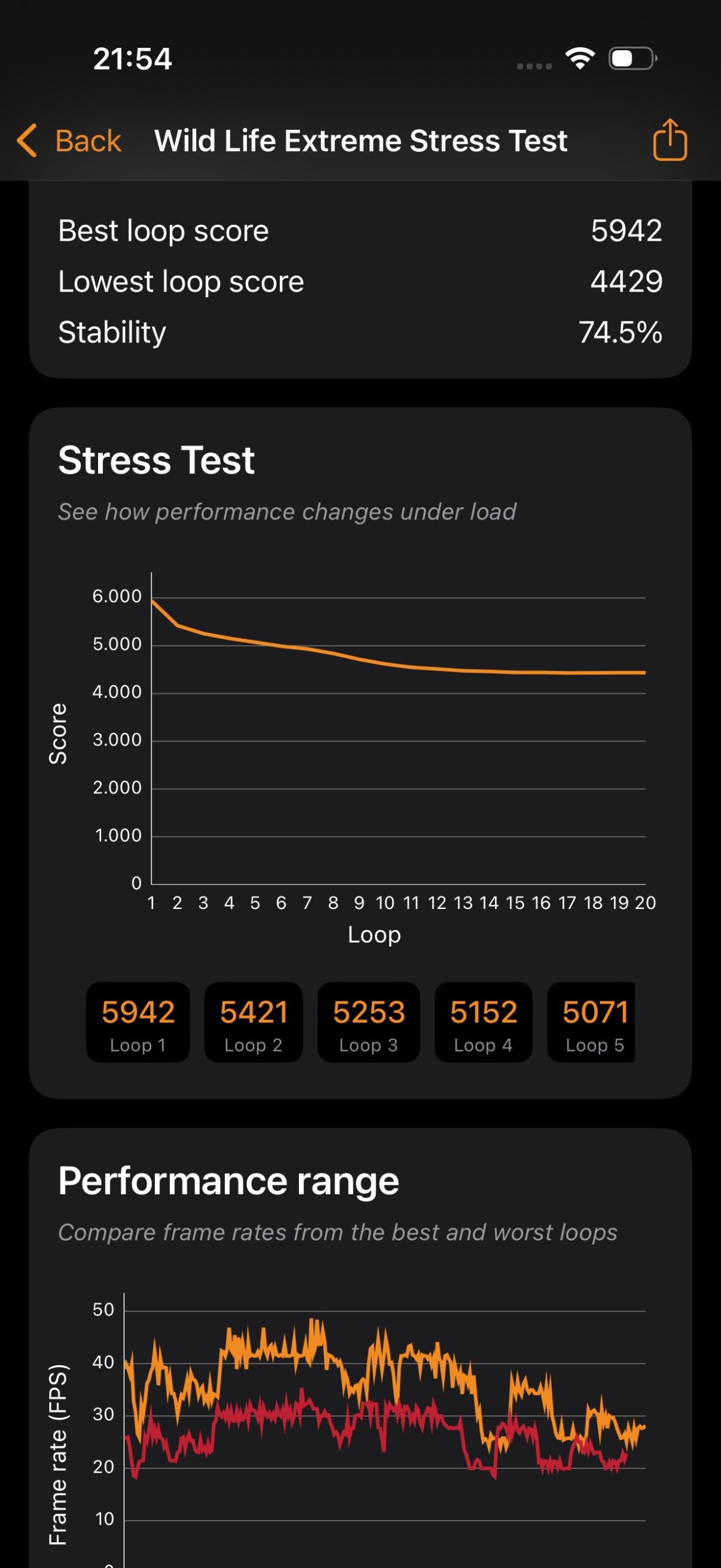Select the Loop 5 score chip
This screenshot has height=1568, width=721.
pos(592,1022)
